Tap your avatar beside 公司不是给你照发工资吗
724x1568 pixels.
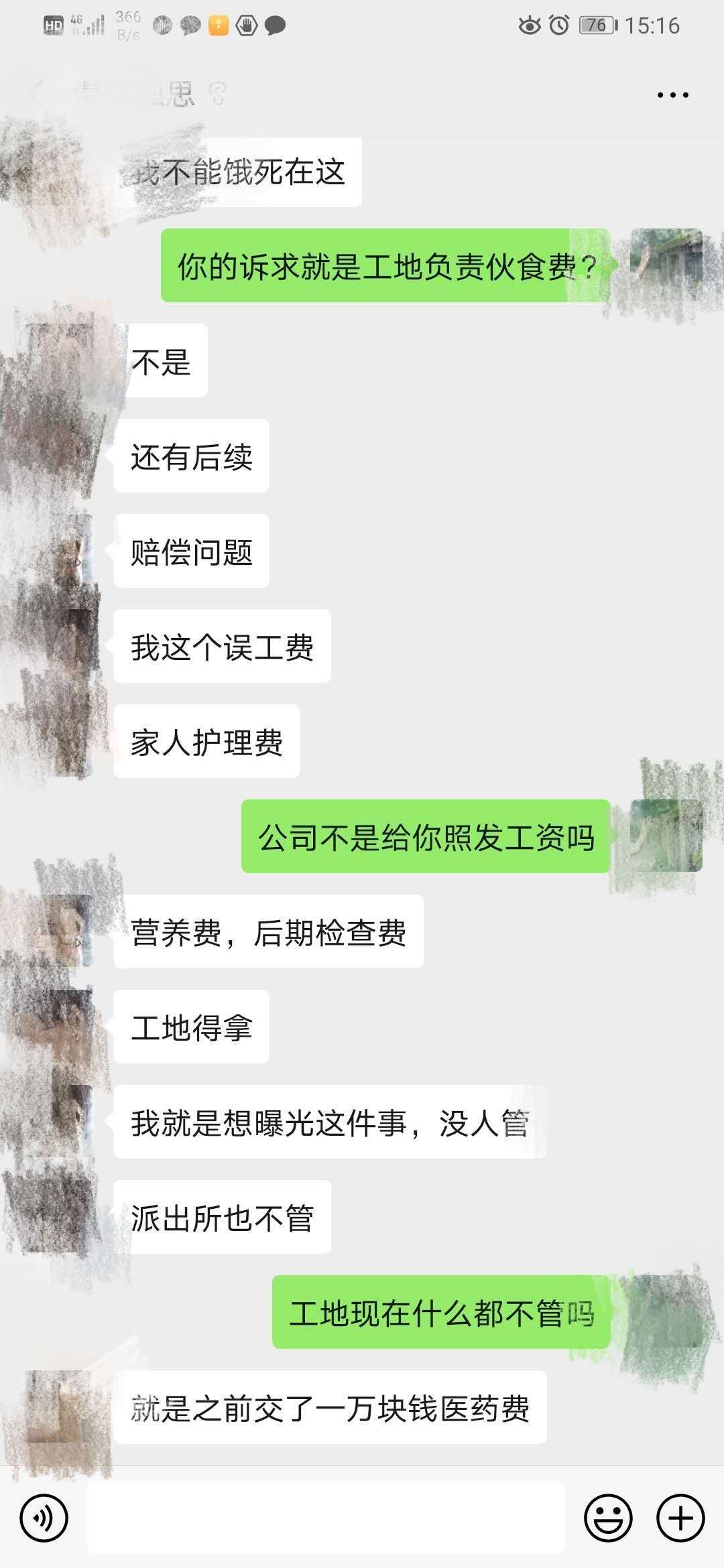coord(666,836)
